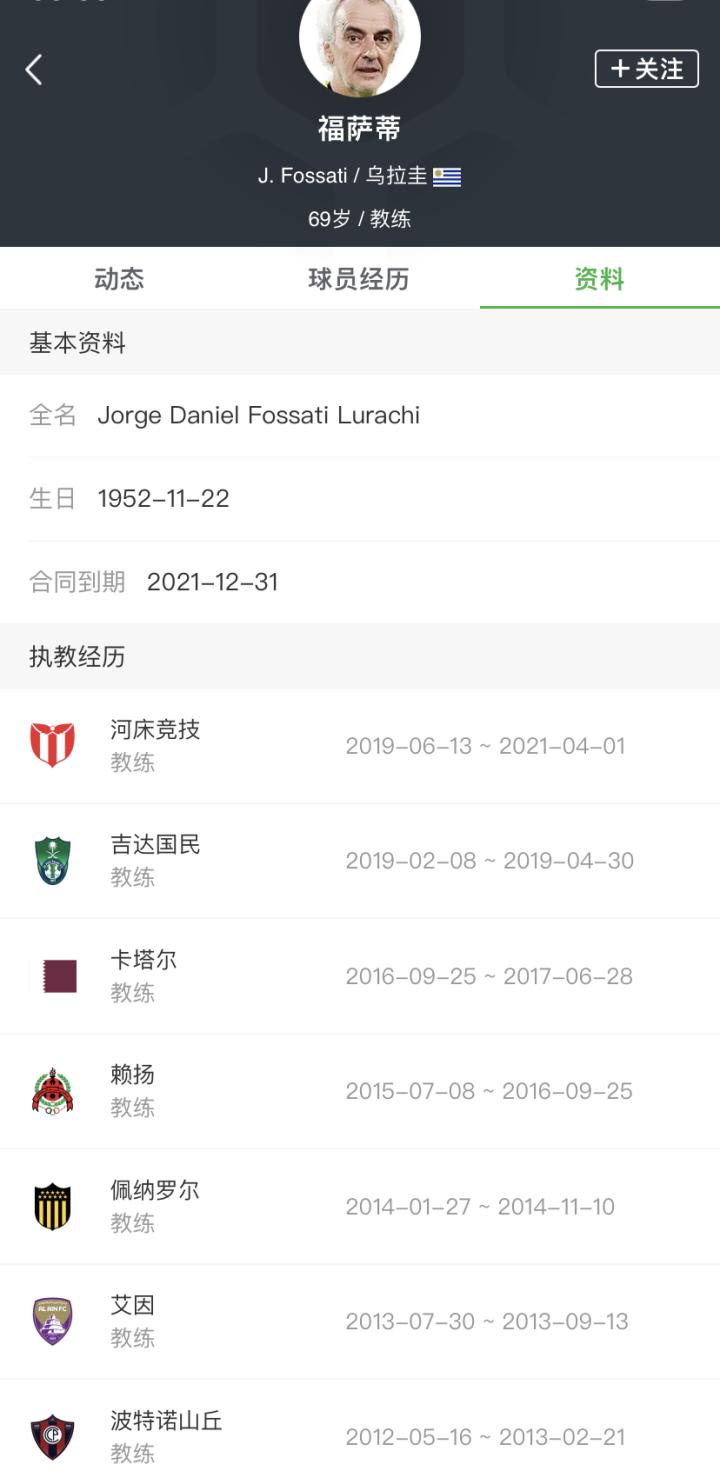The image size is (720, 1471).
Task: Go back using the arrow icon
Action: [34, 70]
